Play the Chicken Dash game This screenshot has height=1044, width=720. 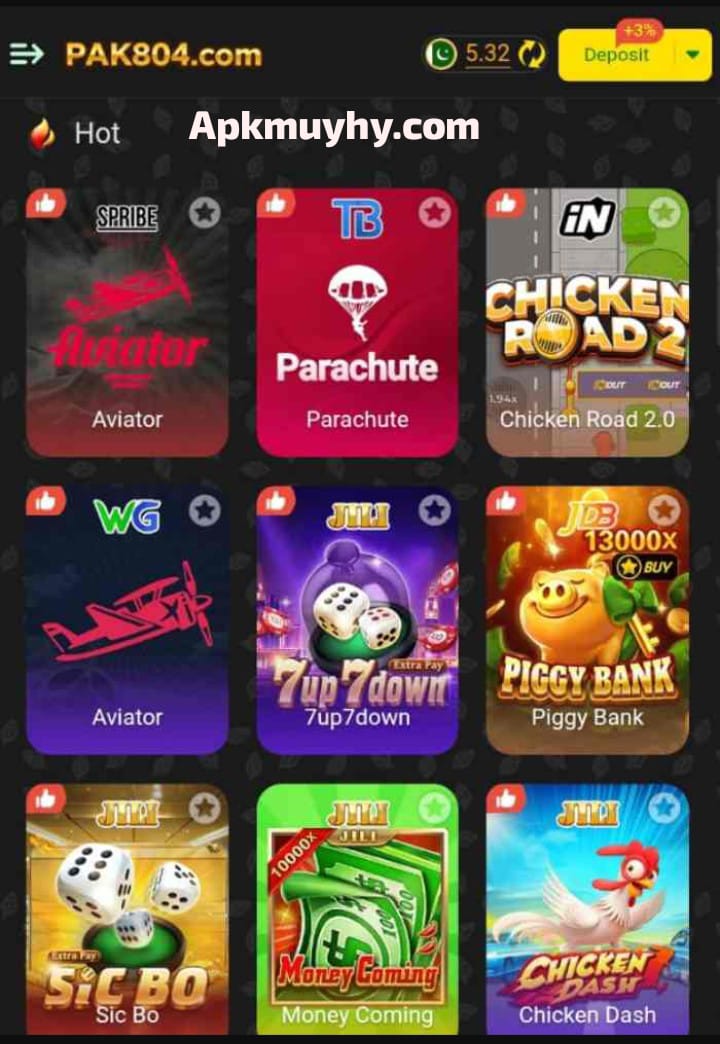587,915
